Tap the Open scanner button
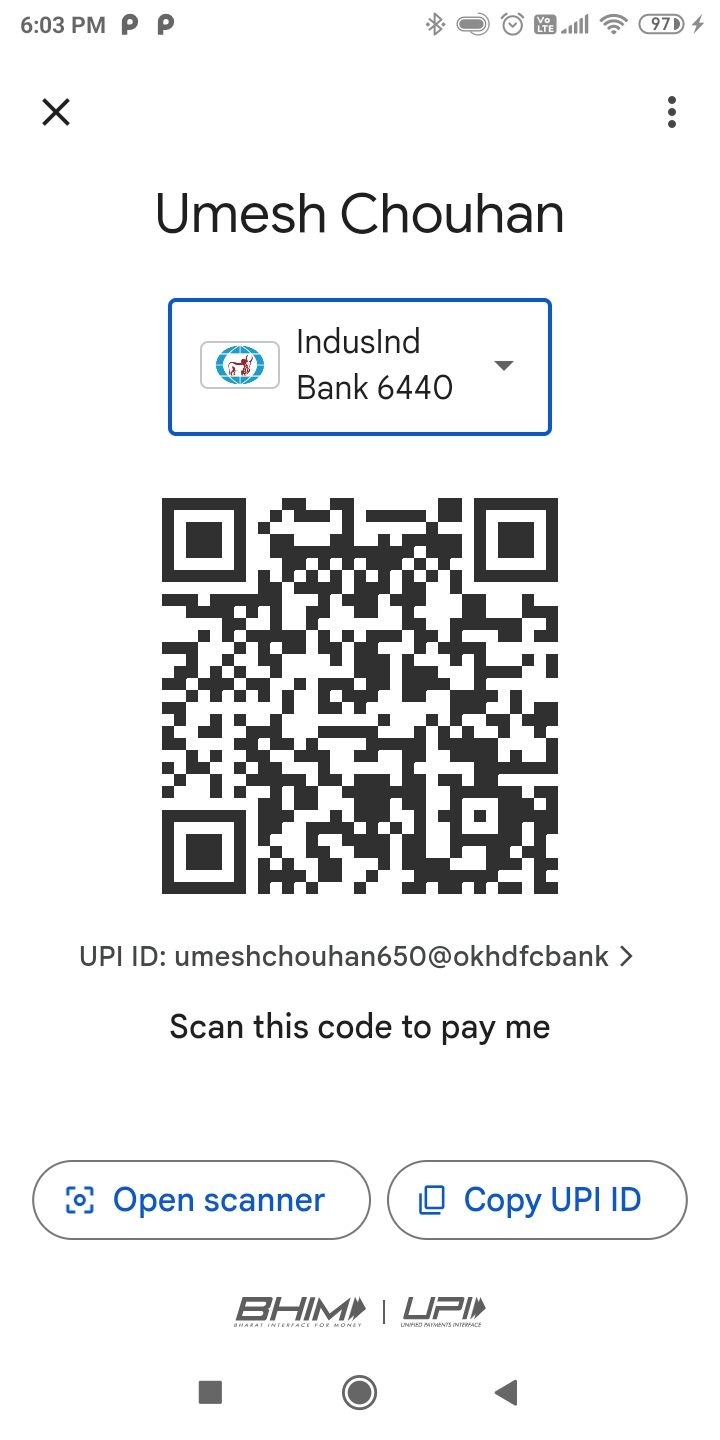 [x=201, y=1200]
